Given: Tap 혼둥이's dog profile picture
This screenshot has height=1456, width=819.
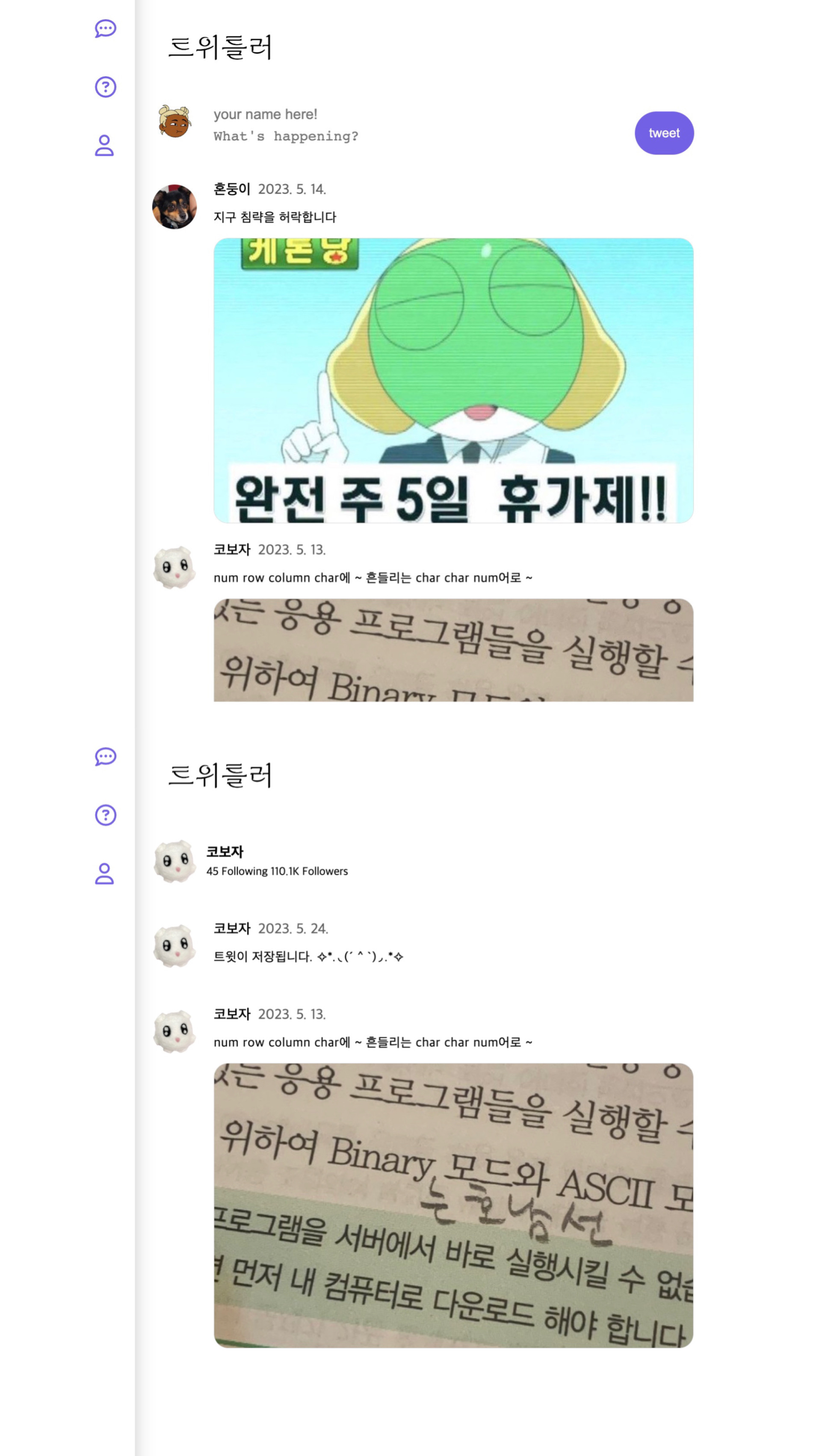Looking at the screenshot, I should (x=174, y=206).
